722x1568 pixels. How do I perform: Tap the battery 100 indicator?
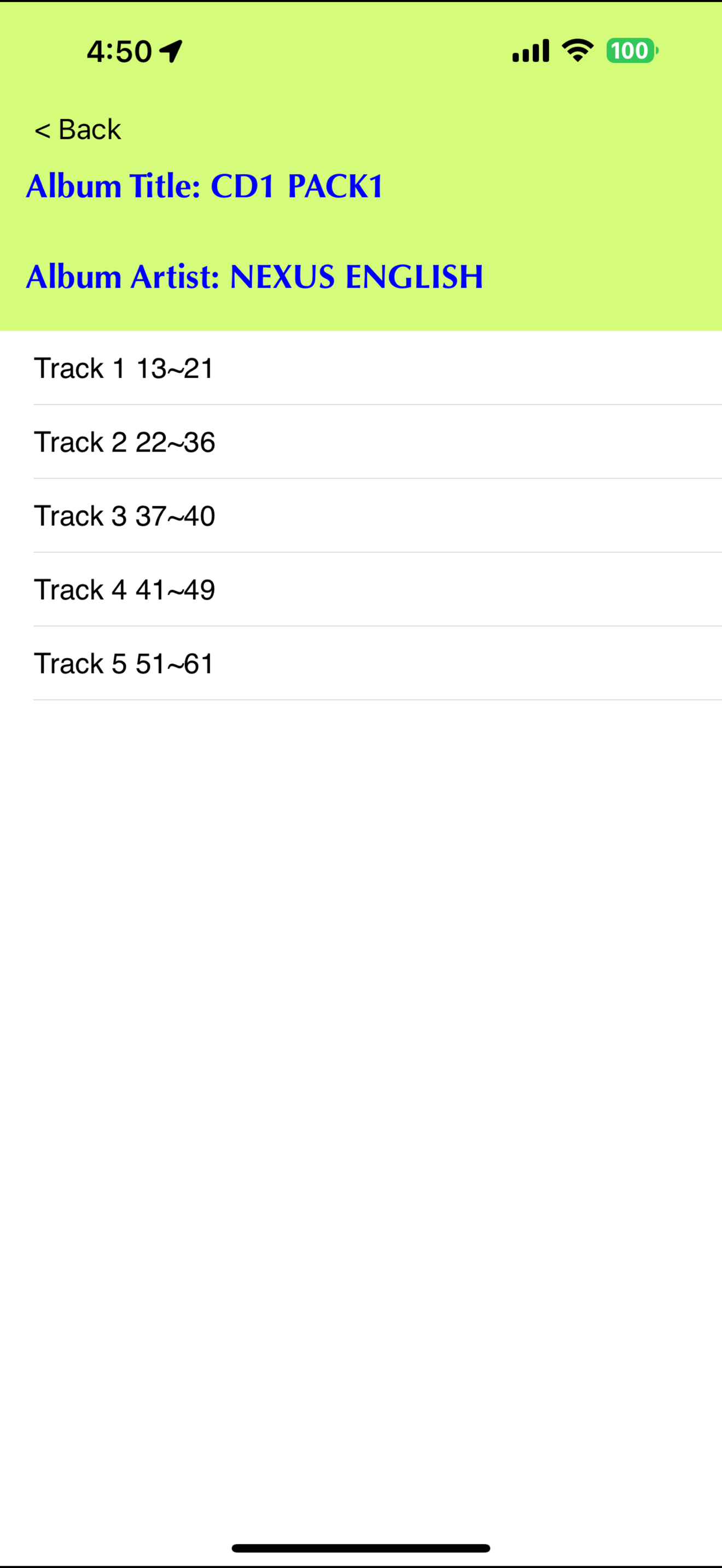coord(631,51)
